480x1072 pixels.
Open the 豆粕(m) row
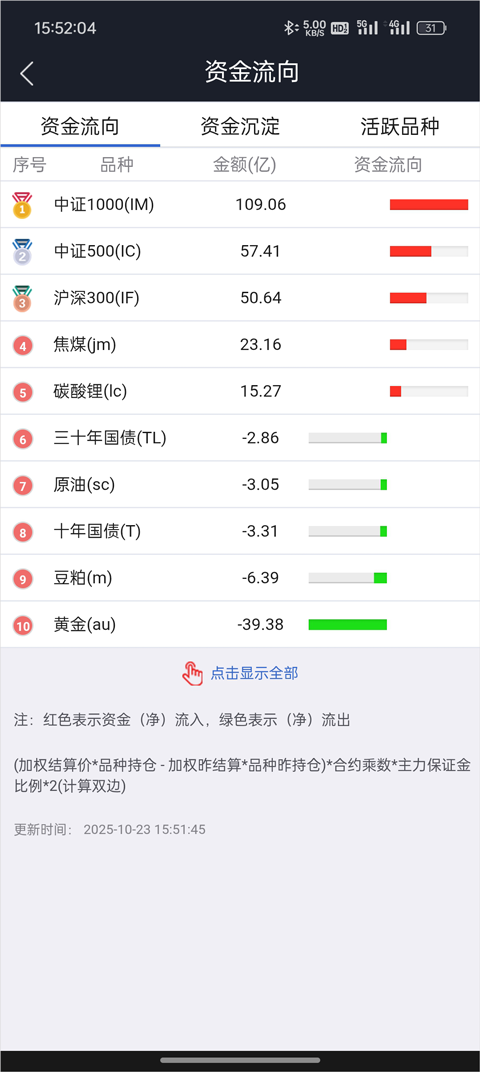[x=240, y=578]
